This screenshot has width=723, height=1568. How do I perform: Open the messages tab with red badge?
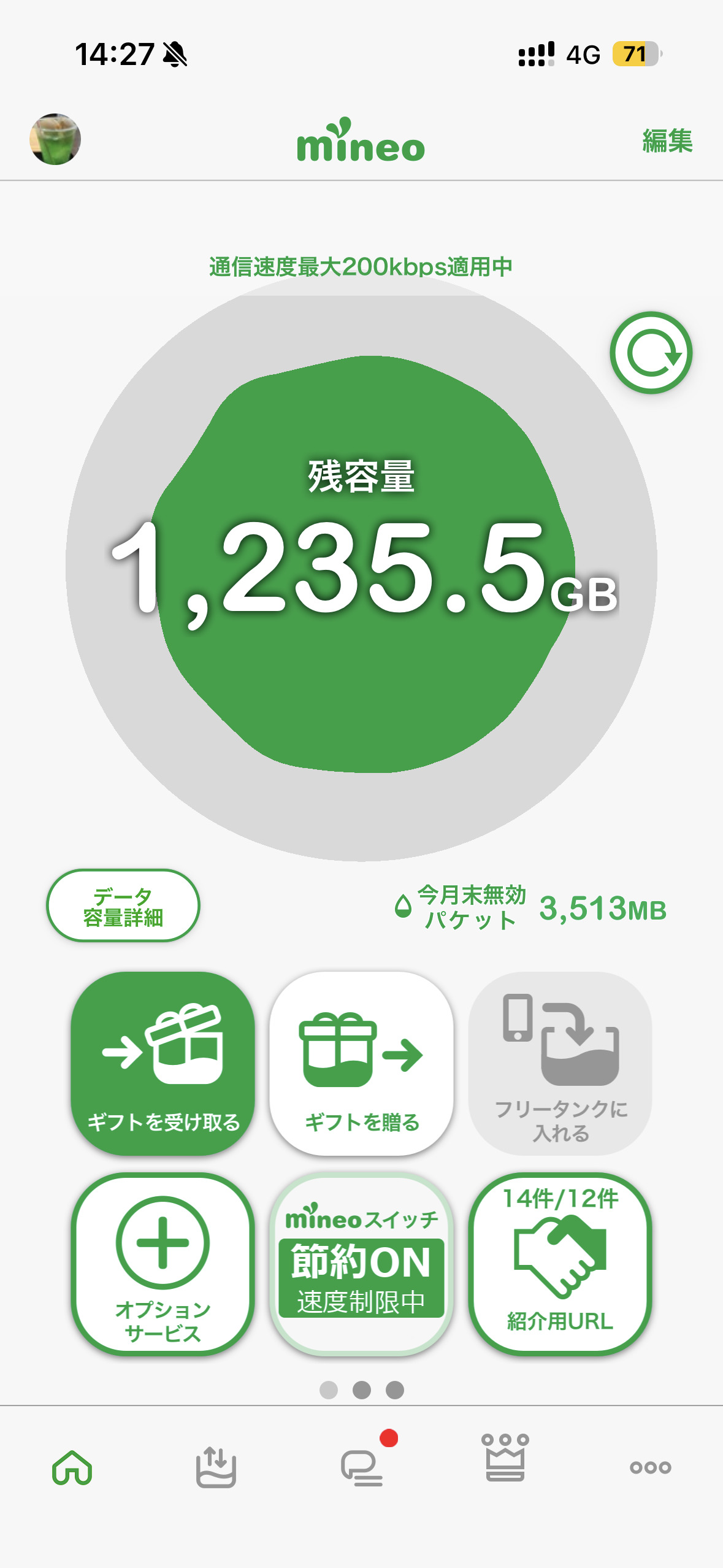tap(362, 1467)
